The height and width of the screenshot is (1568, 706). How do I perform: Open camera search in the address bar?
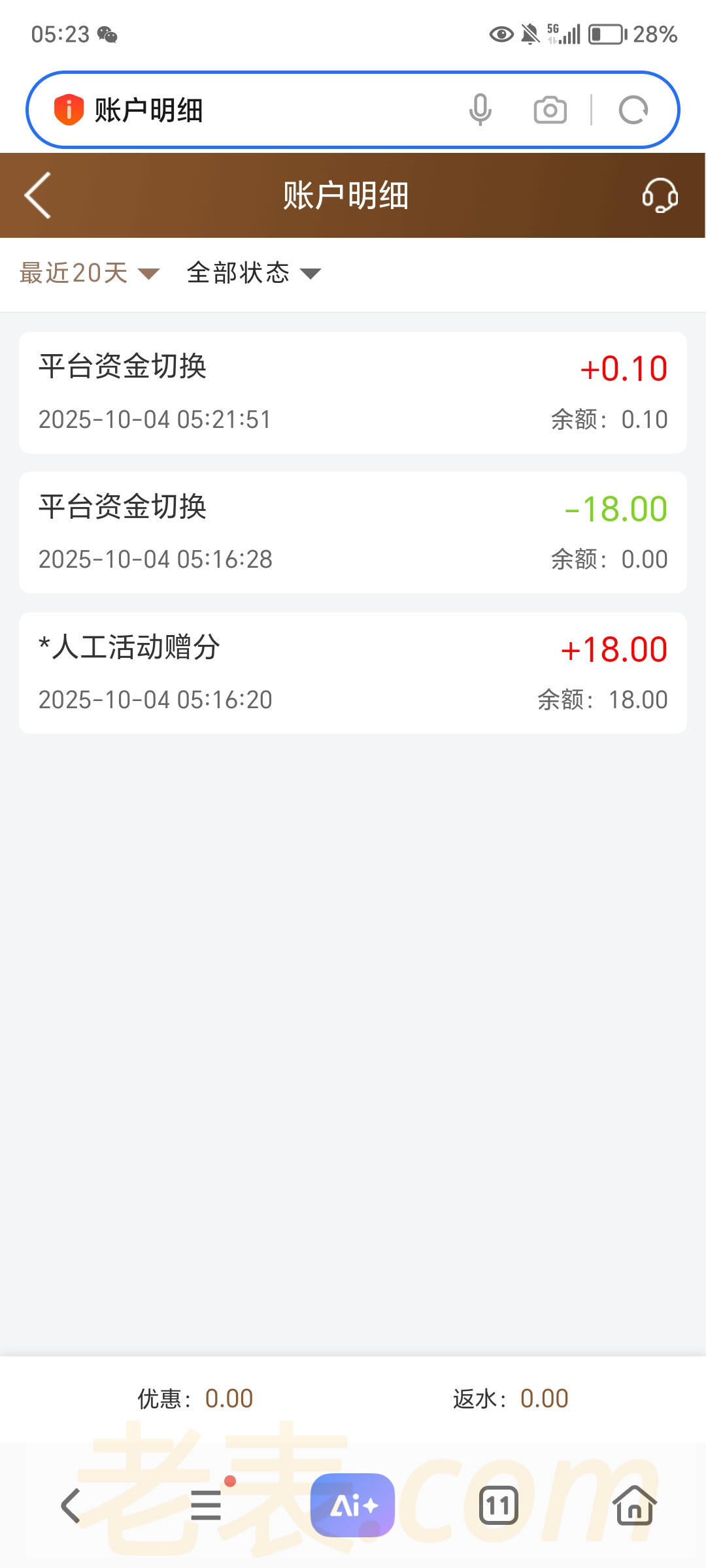550,110
